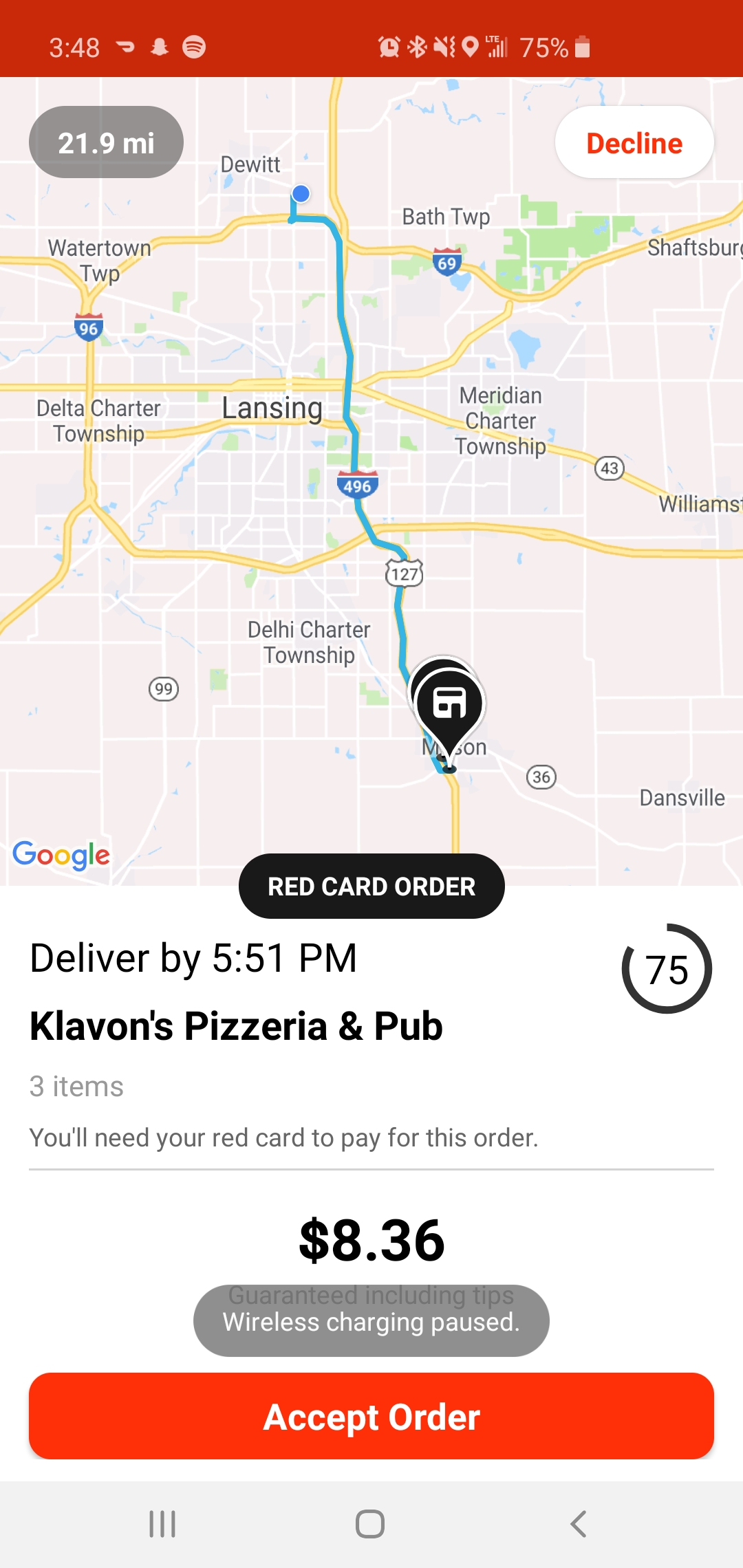This screenshot has height=1568, width=743.
Task: Tap Accept Order
Action: coord(371,1416)
